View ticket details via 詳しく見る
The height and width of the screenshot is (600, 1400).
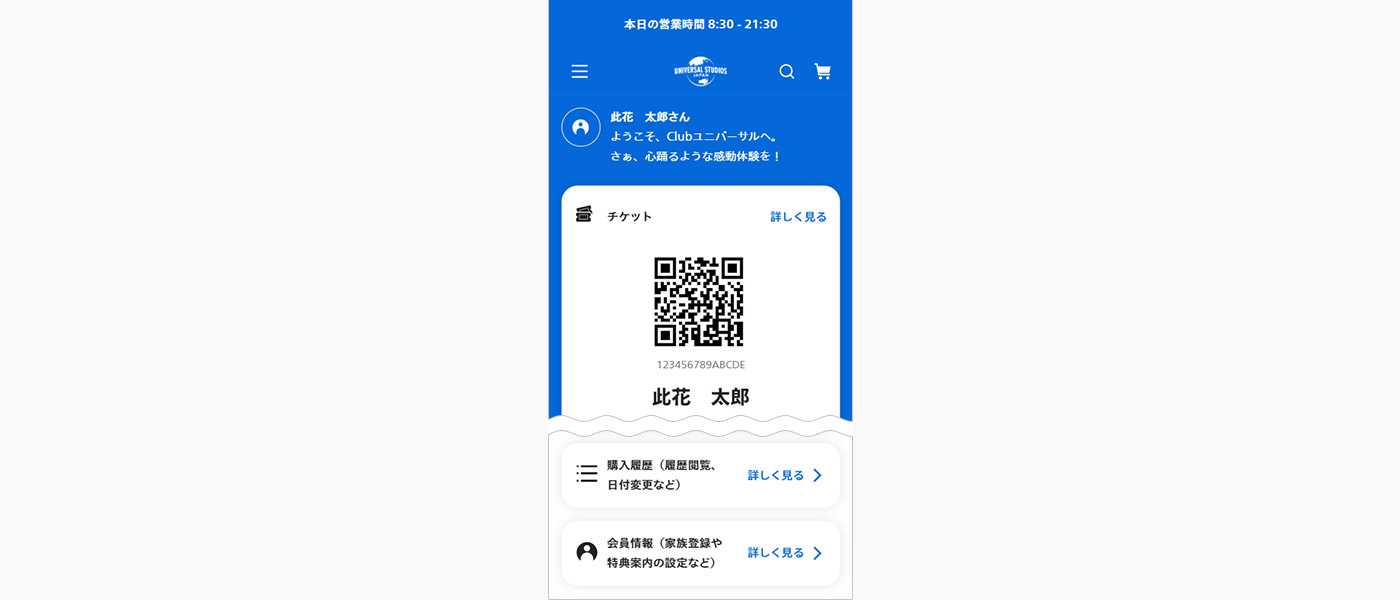(798, 216)
